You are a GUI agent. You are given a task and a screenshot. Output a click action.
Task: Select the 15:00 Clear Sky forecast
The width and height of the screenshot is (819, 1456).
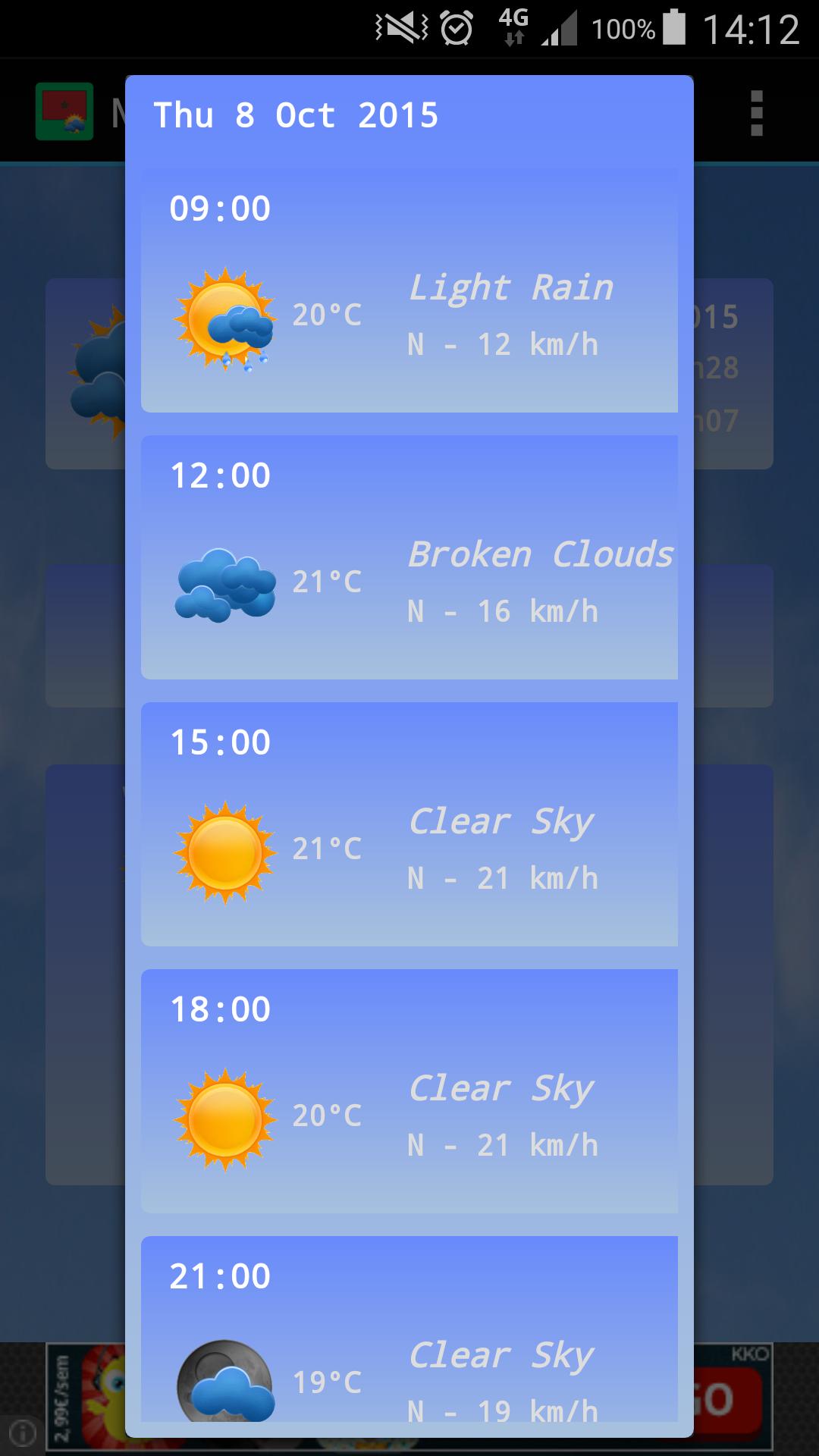pos(409,825)
